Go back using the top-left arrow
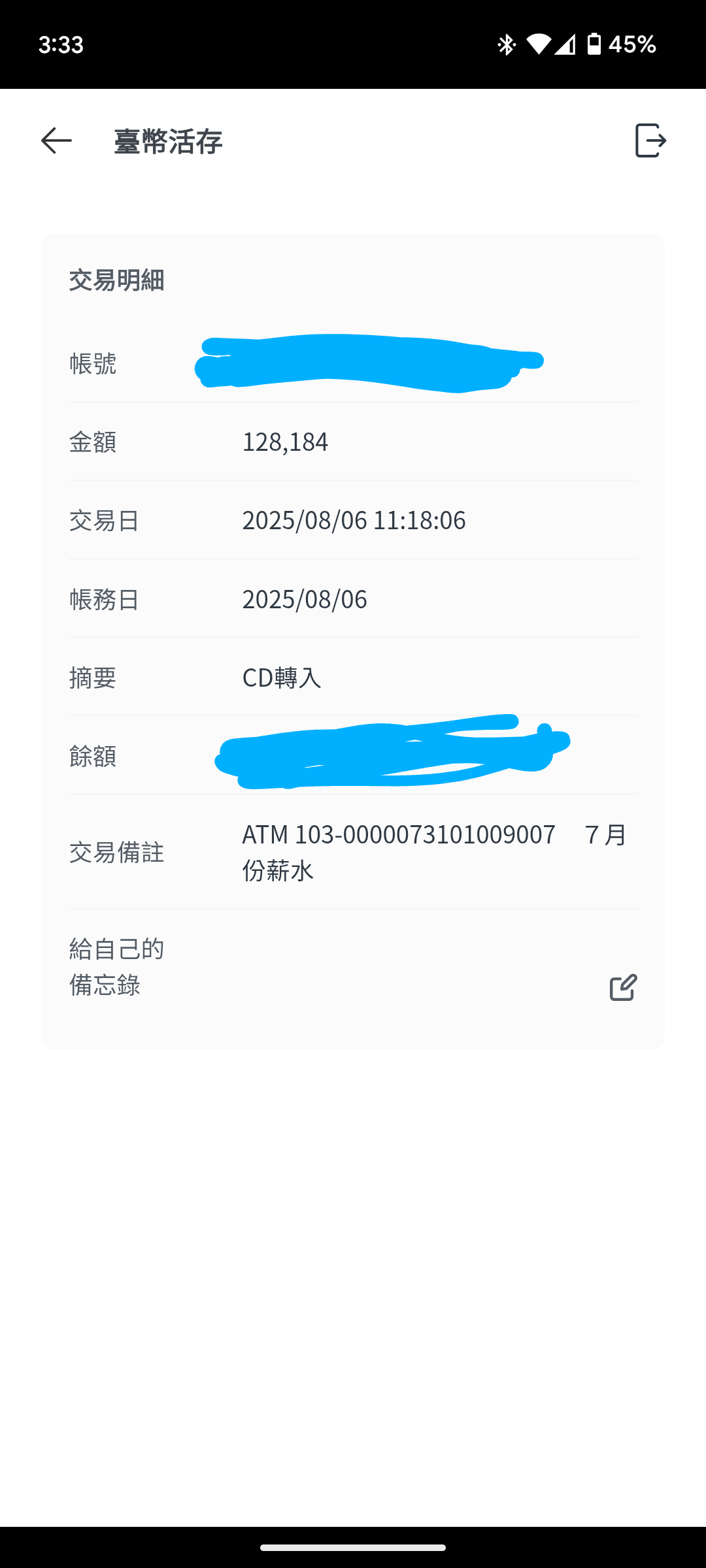This screenshot has width=706, height=1568. 56,140
